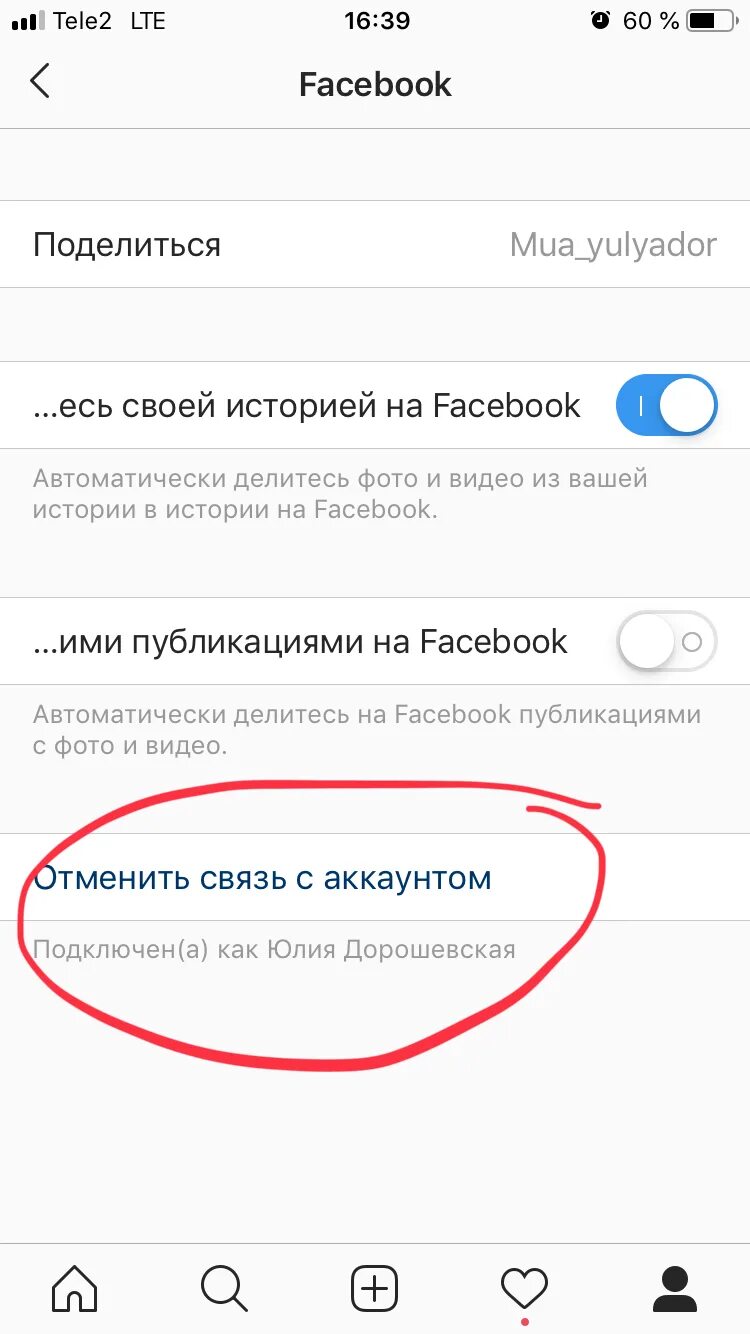750x1334 pixels.
Task: Open the Activity heart tab
Action: click(x=525, y=1288)
